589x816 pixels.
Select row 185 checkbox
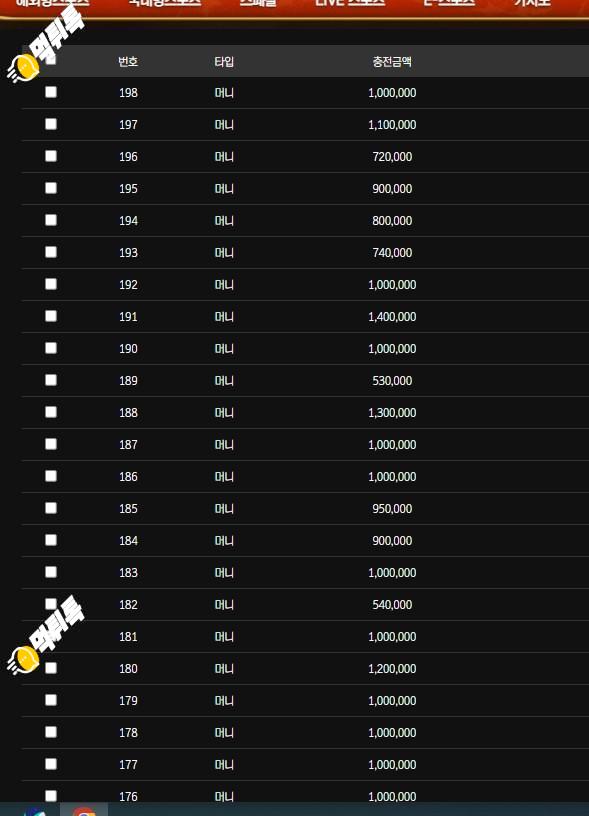tap(51, 508)
